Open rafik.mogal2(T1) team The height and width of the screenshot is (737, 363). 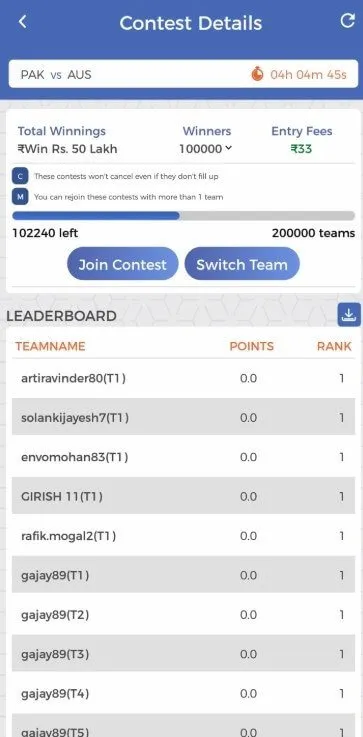(183, 536)
